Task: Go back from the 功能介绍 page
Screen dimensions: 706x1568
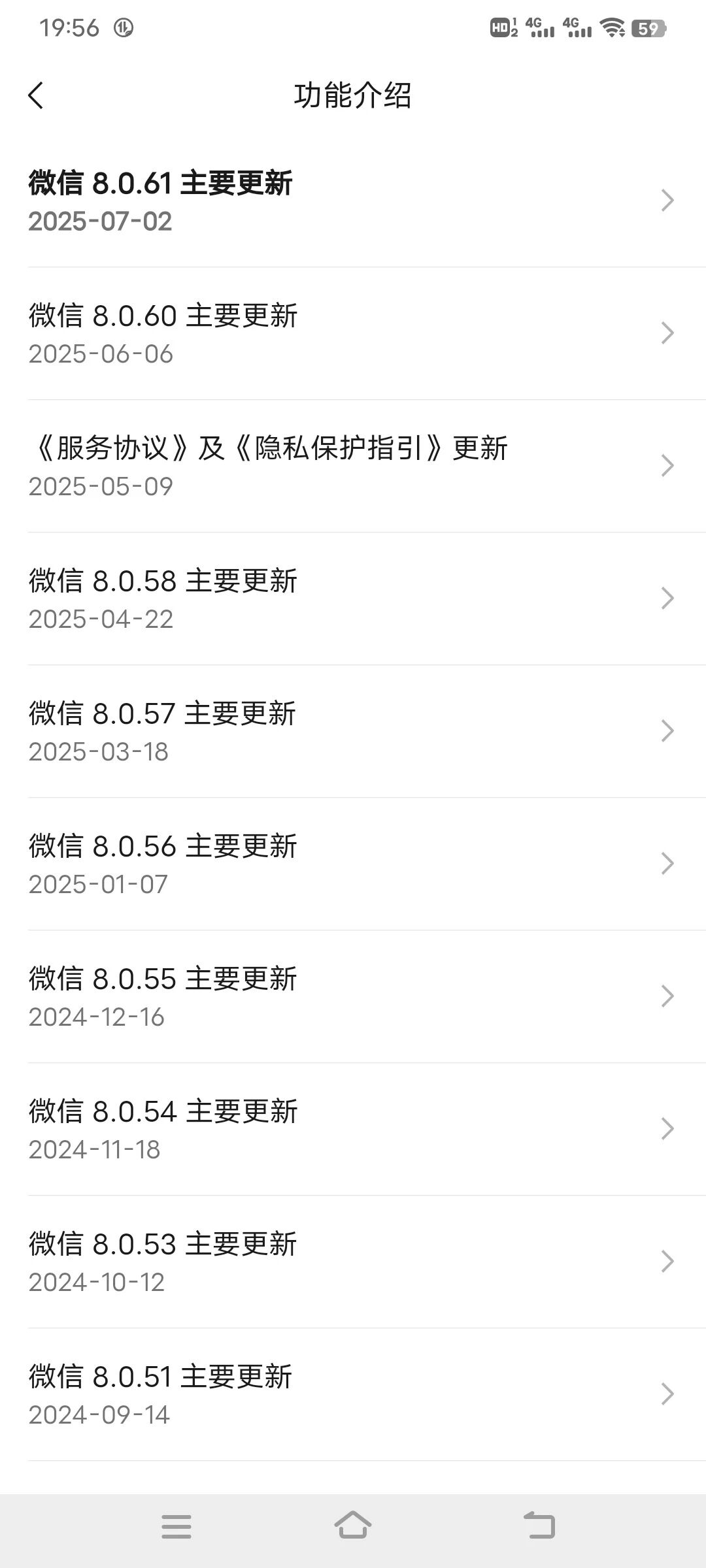Action: [37, 95]
